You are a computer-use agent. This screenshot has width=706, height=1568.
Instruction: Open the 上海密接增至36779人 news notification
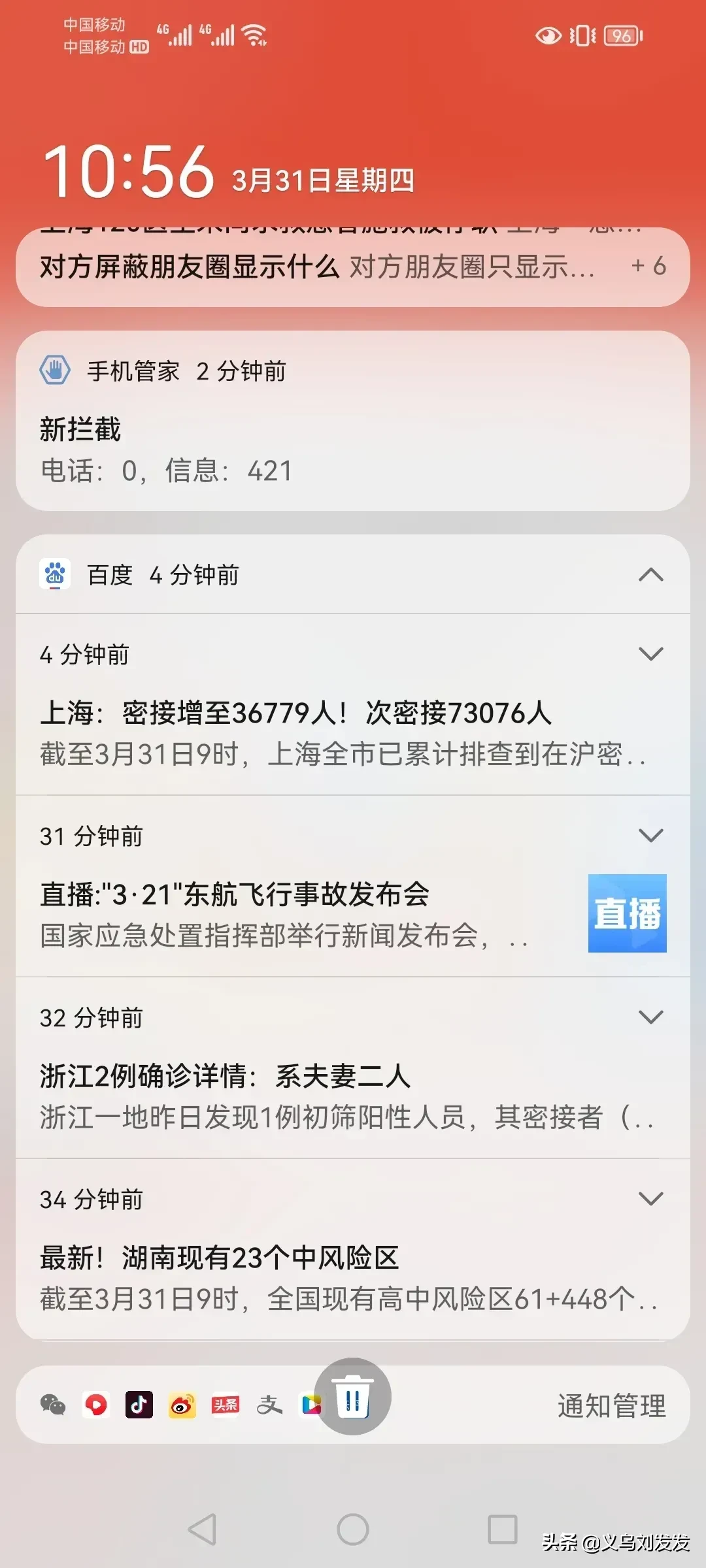pos(327,732)
